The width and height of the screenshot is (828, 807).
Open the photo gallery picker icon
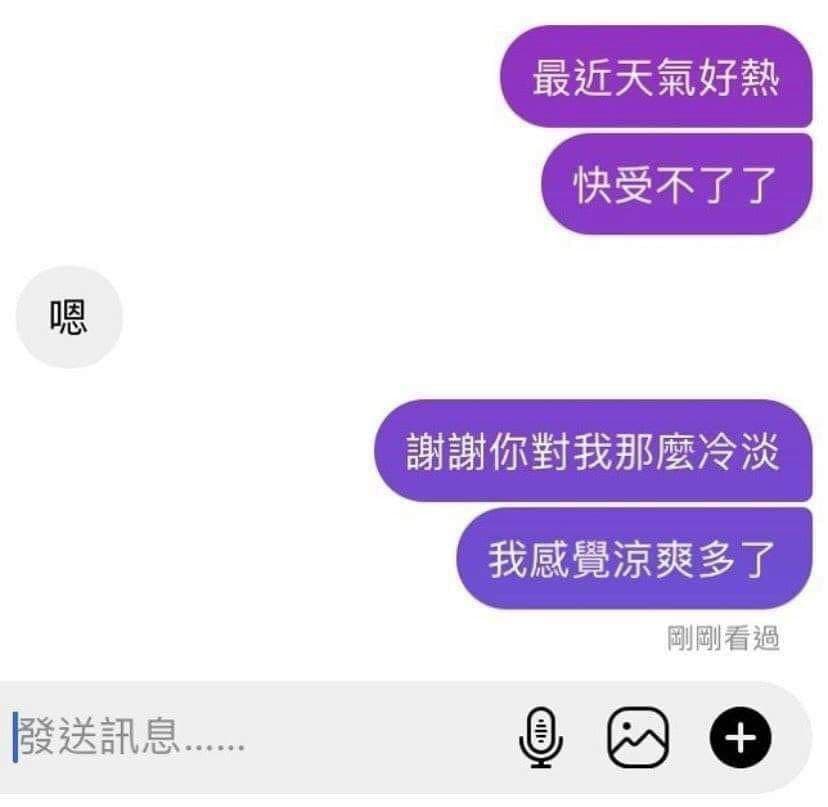(x=639, y=739)
